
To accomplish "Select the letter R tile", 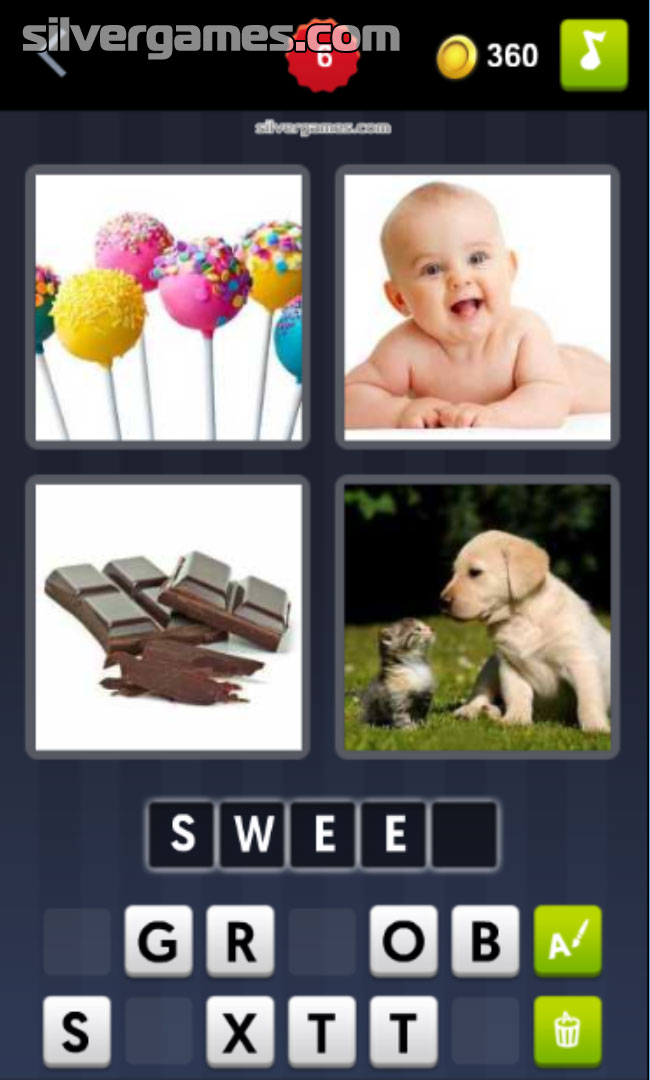I will tap(240, 941).
